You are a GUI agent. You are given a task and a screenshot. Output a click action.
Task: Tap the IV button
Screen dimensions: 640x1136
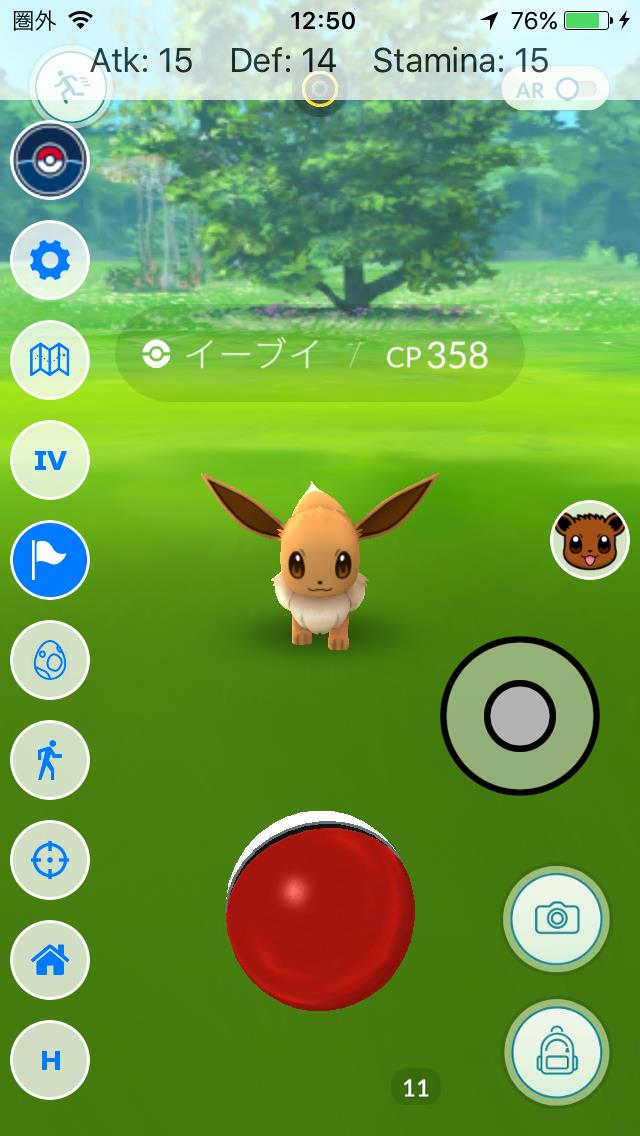coord(50,460)
